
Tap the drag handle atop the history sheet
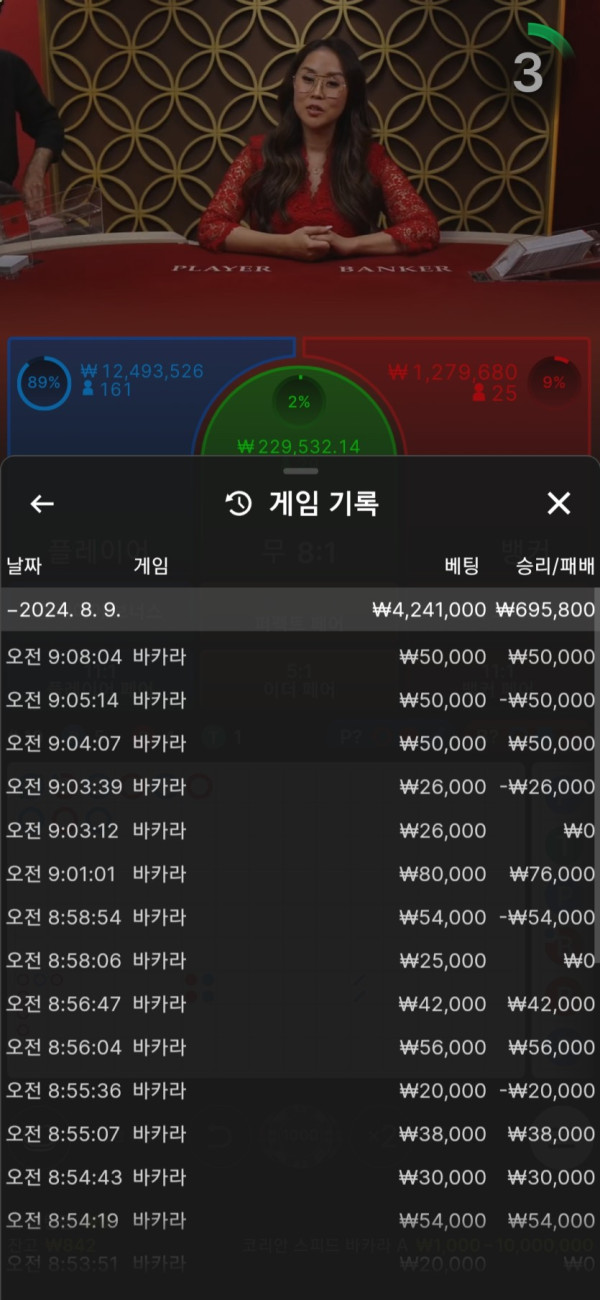[x=300, y=470]
